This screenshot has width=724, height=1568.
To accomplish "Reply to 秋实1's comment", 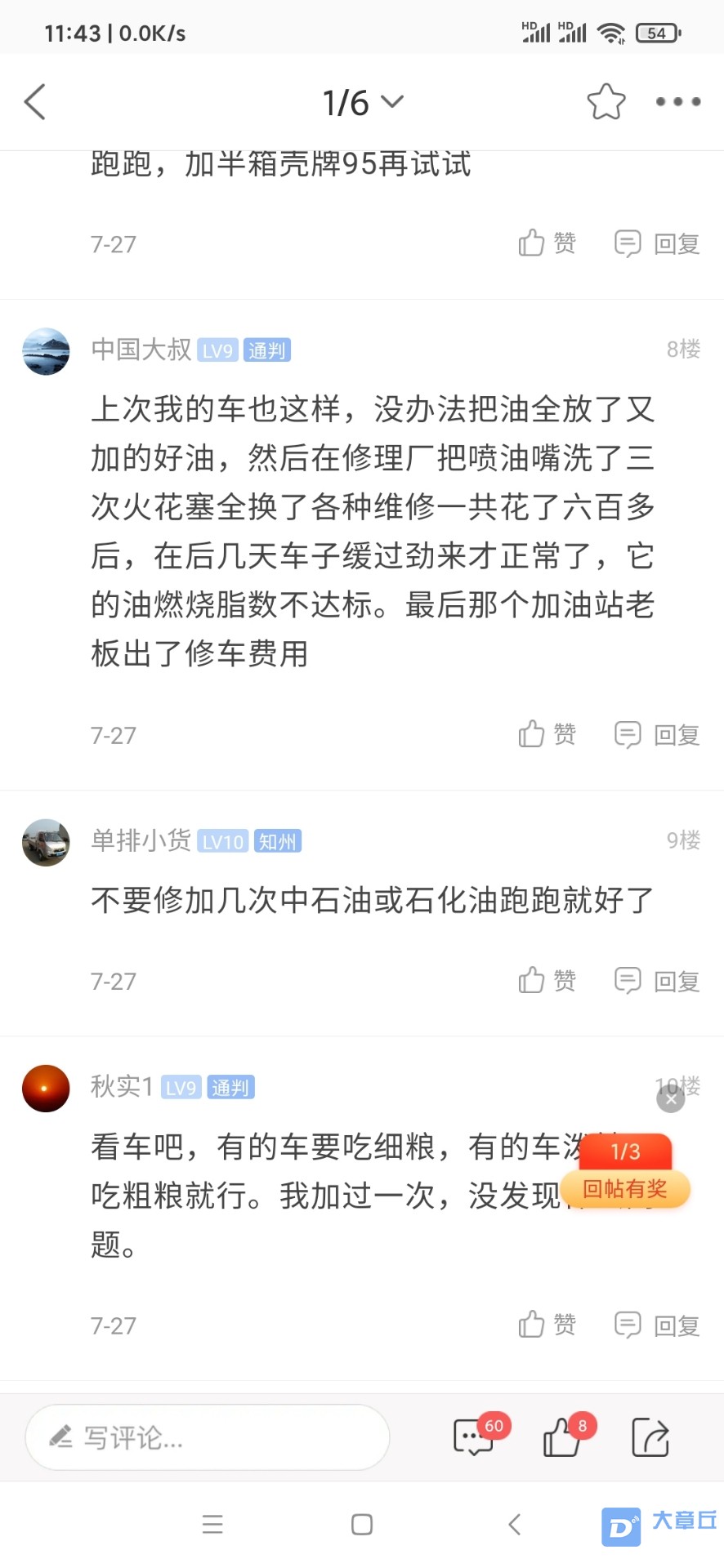I will pyautogui.click(x=657, y=1325).
